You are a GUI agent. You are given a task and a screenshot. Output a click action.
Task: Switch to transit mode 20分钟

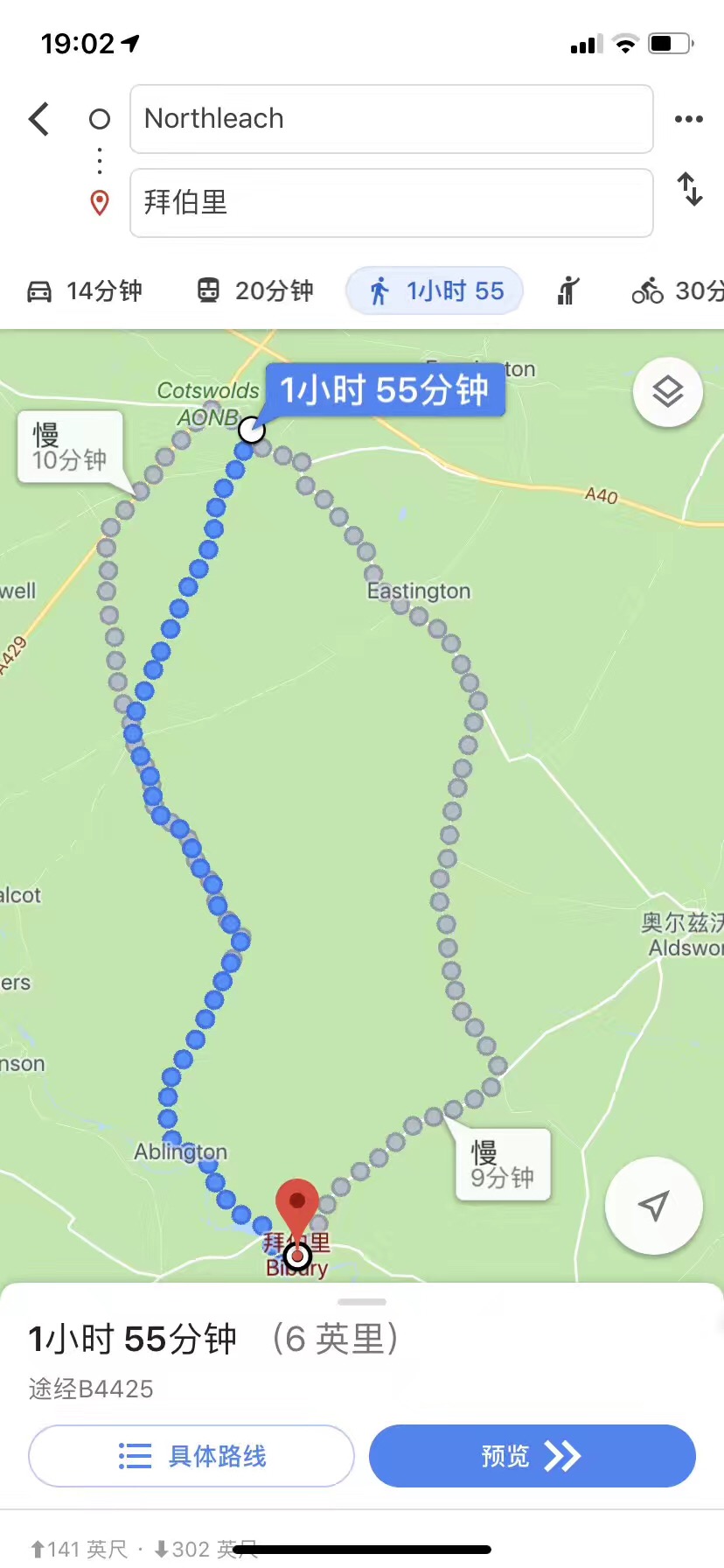pos(254,290)
